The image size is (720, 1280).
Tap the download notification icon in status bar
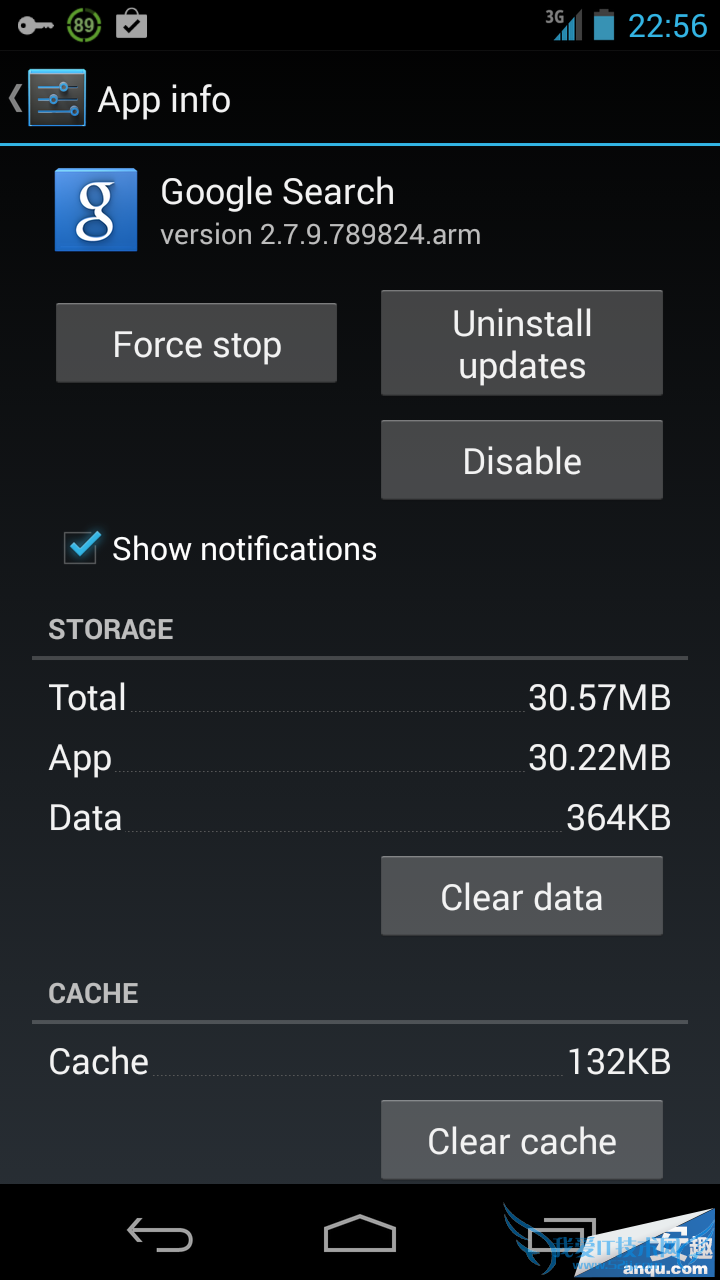point(130,24)
